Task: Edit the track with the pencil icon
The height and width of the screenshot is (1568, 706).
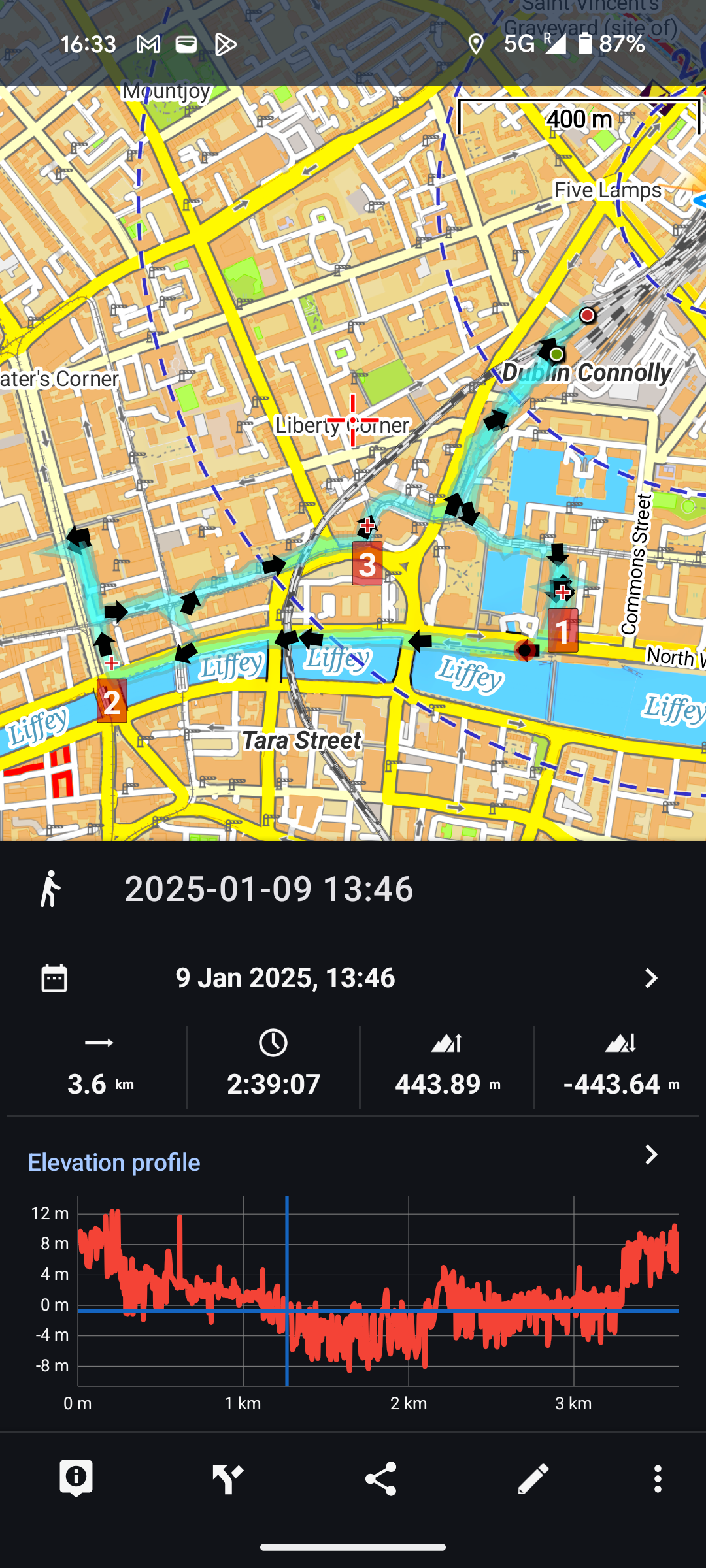Action: [x=533, y=1478]
